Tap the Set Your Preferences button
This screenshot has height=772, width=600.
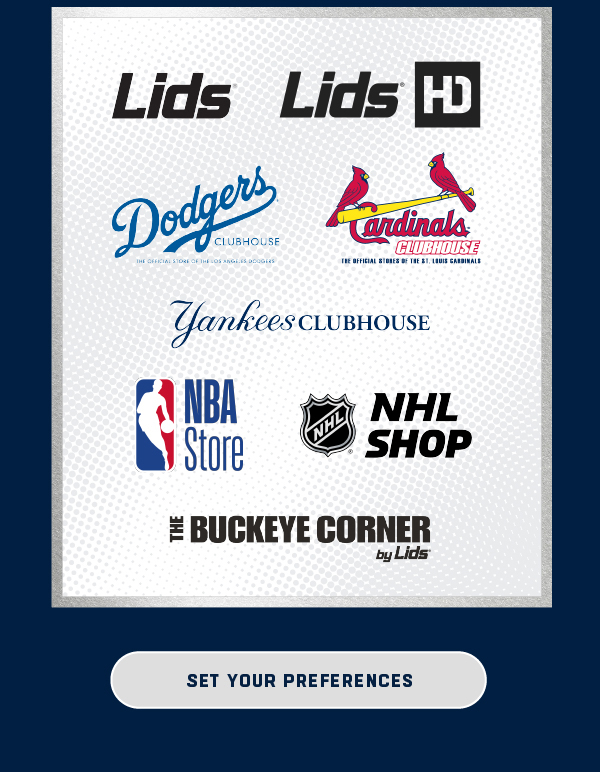pos(298,680)
